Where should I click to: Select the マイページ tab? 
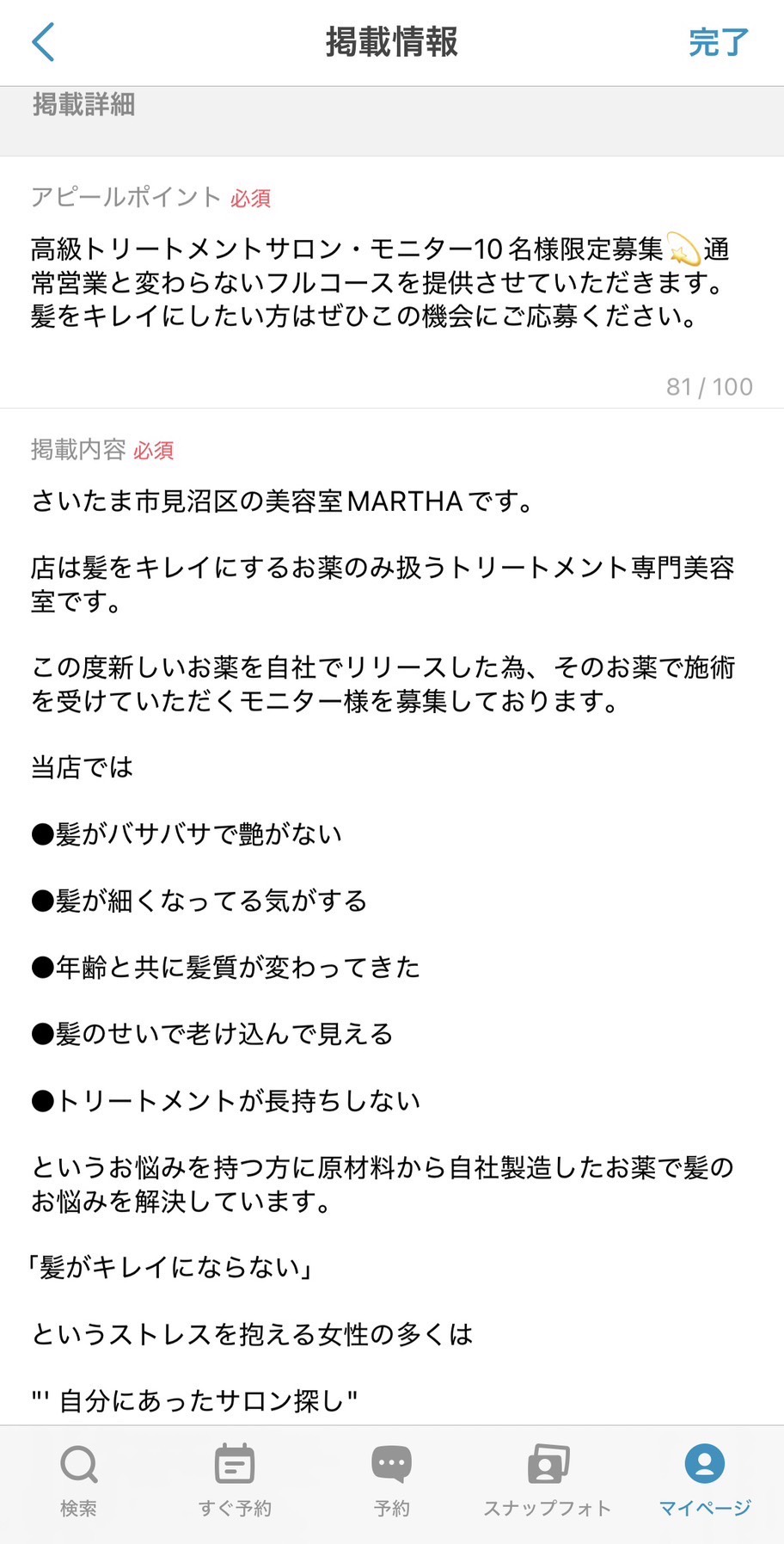tap(705, 1480)
